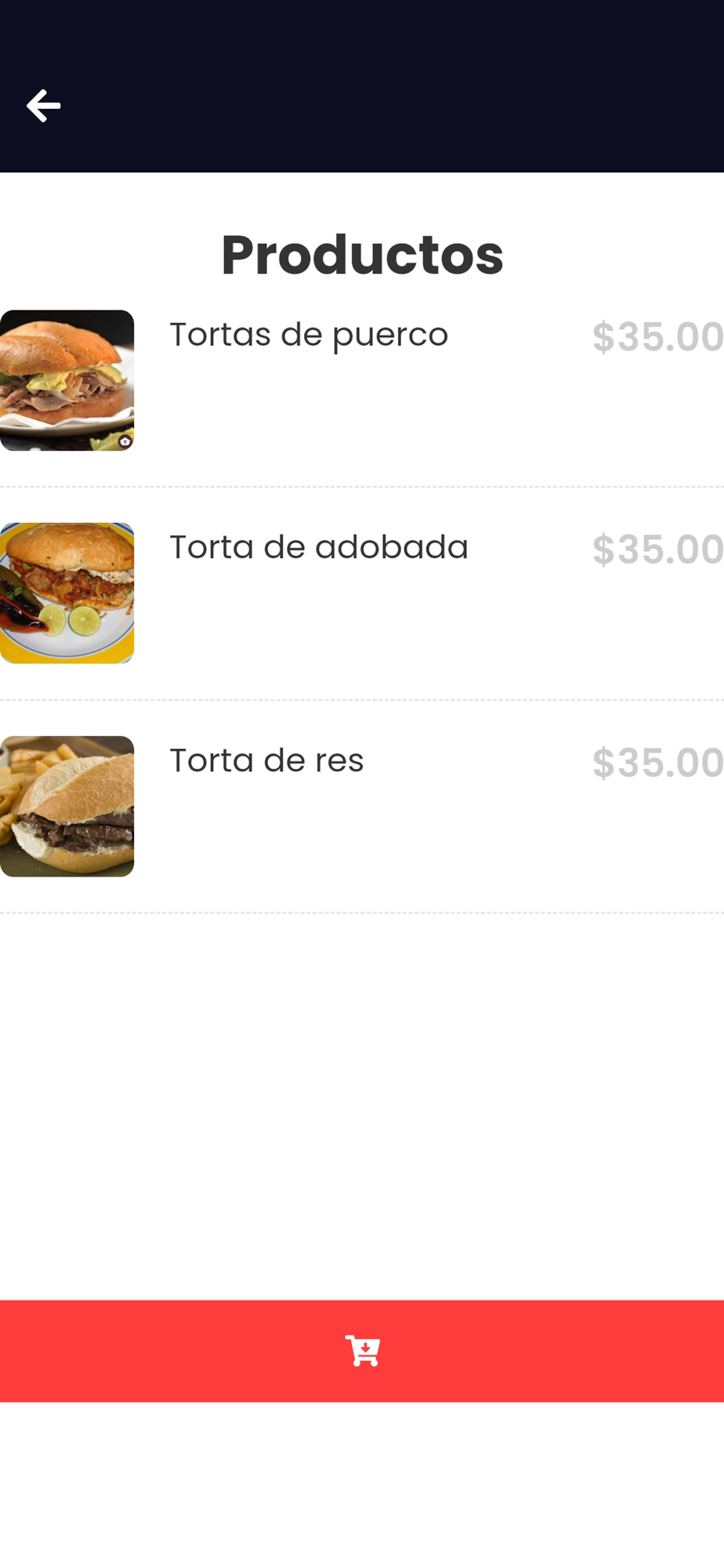
Task: Select the Torta de adobada item
Action: point(318,548)
